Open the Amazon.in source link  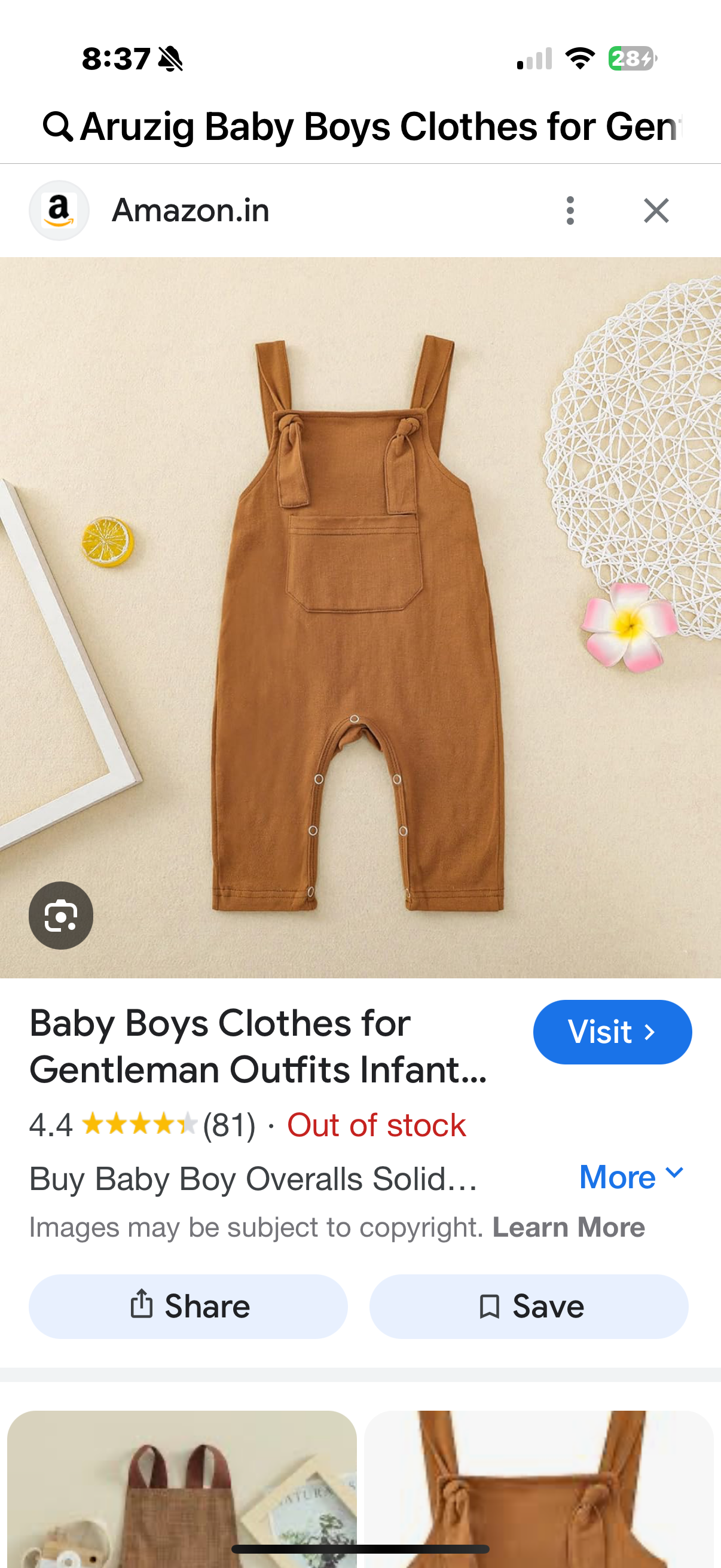(190, 211)
